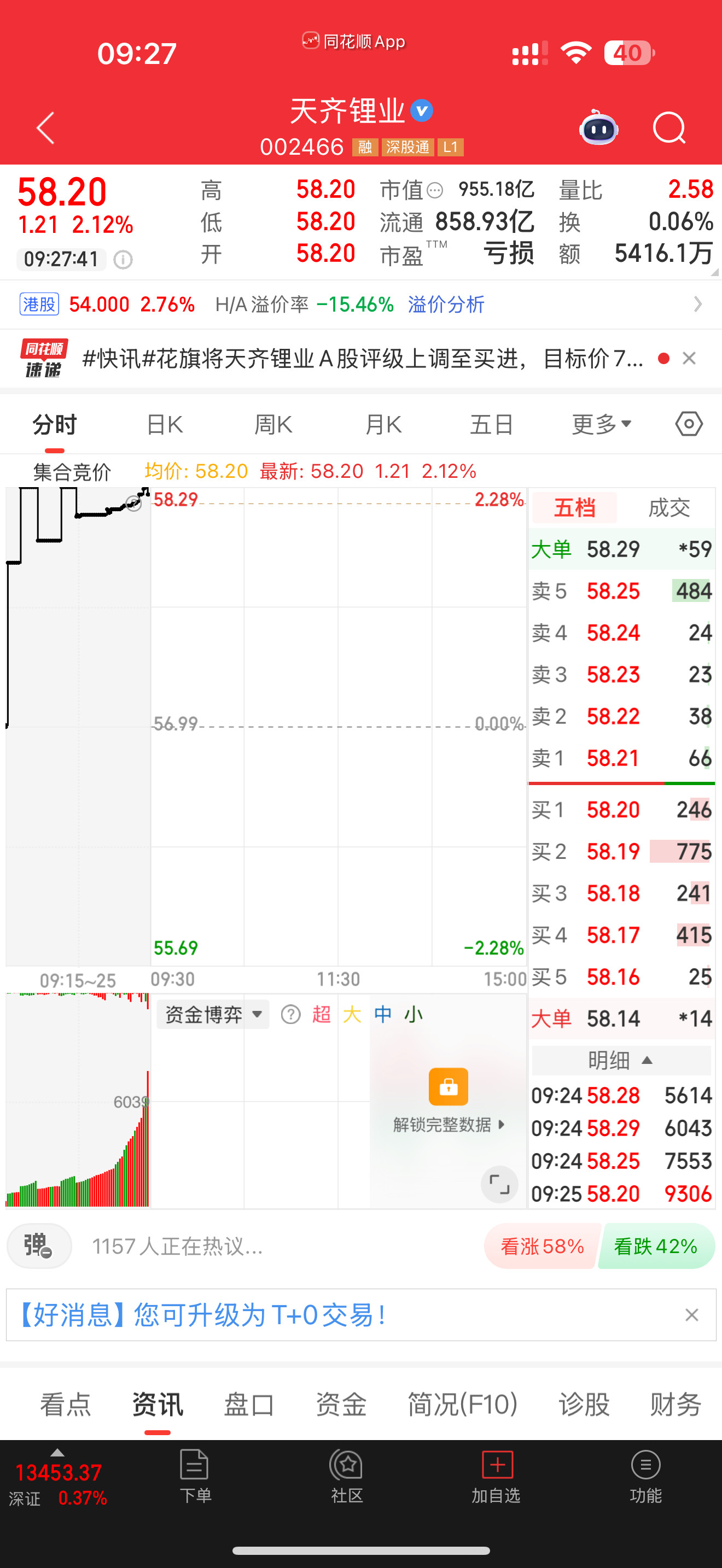Enable the 小 order size filter
The image size is (722, 1568).
tap(413, 1014)
